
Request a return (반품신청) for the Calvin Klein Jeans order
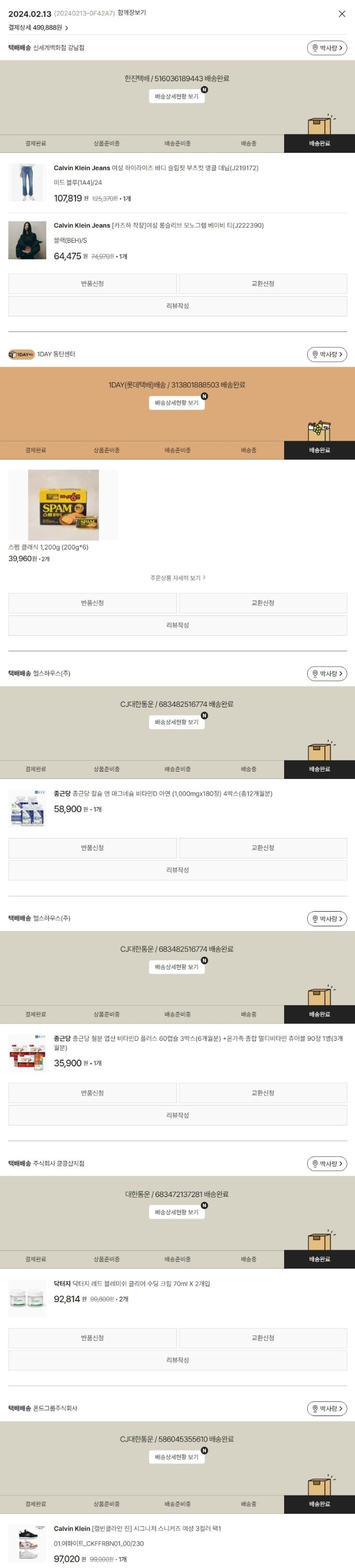(93, 284)
